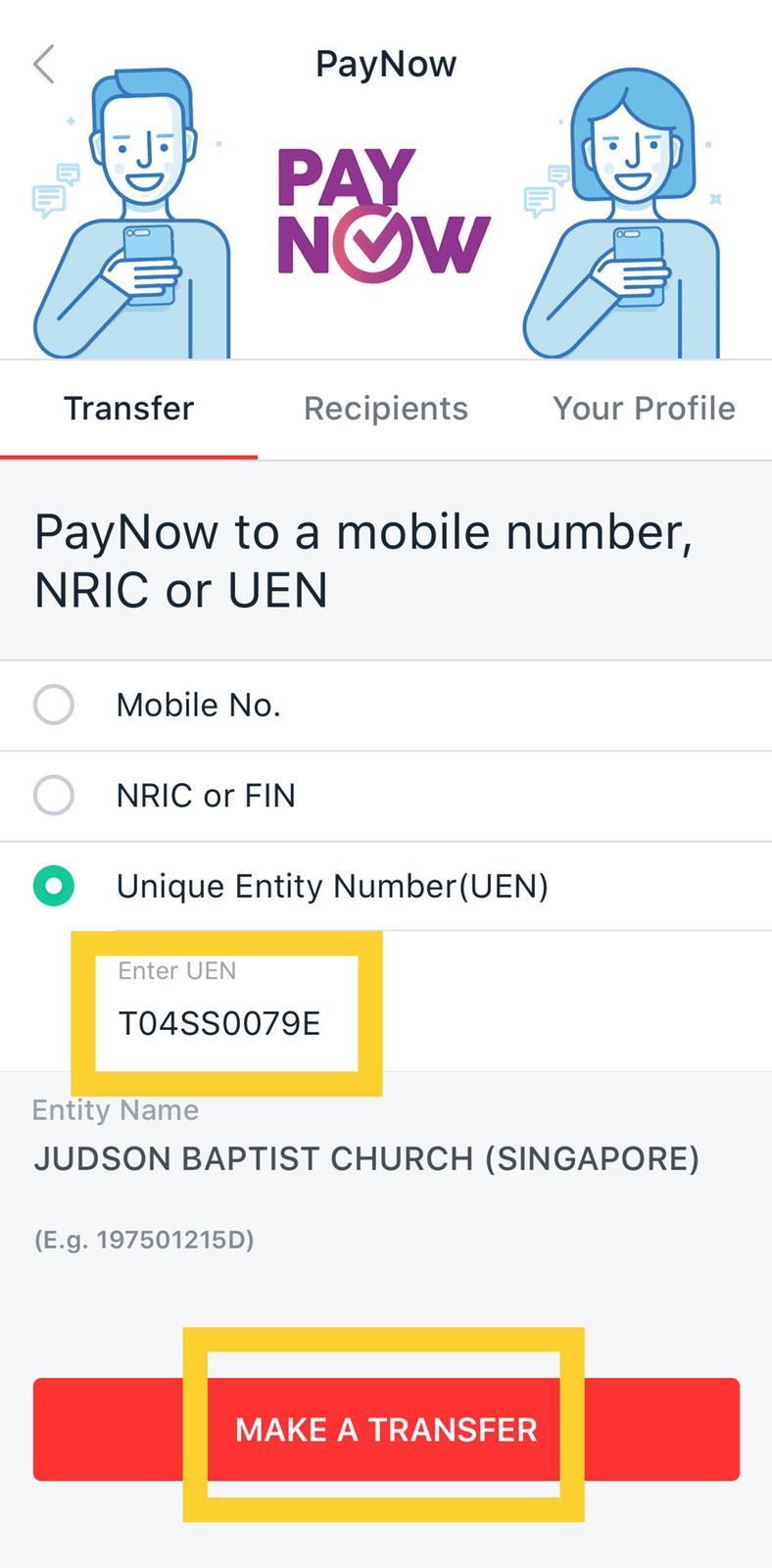Choose the Mobile No. option

point(386,706)
